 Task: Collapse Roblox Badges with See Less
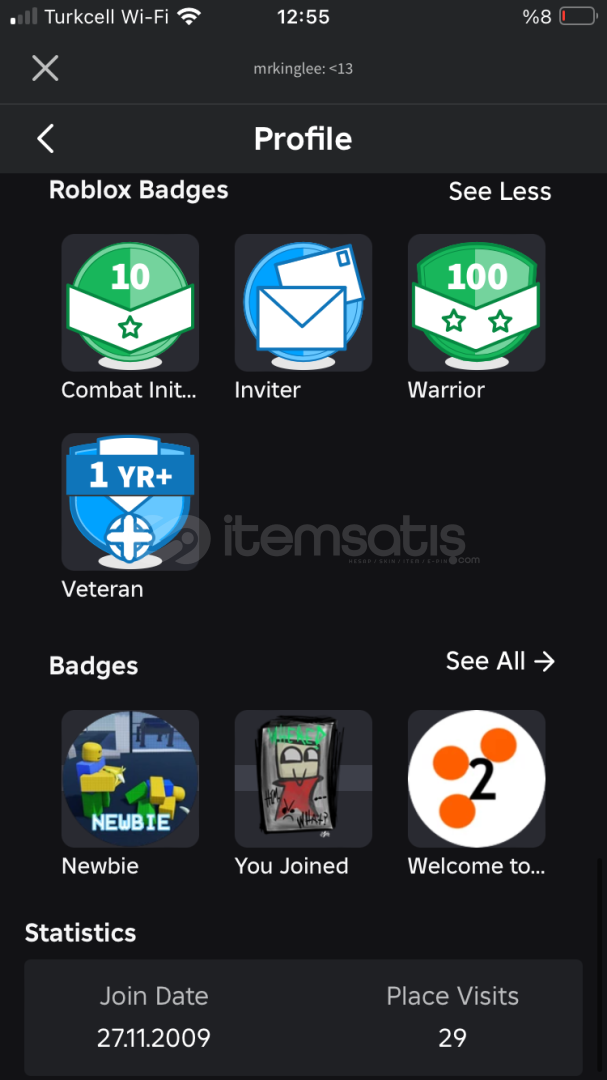click(x=500, y=191)
